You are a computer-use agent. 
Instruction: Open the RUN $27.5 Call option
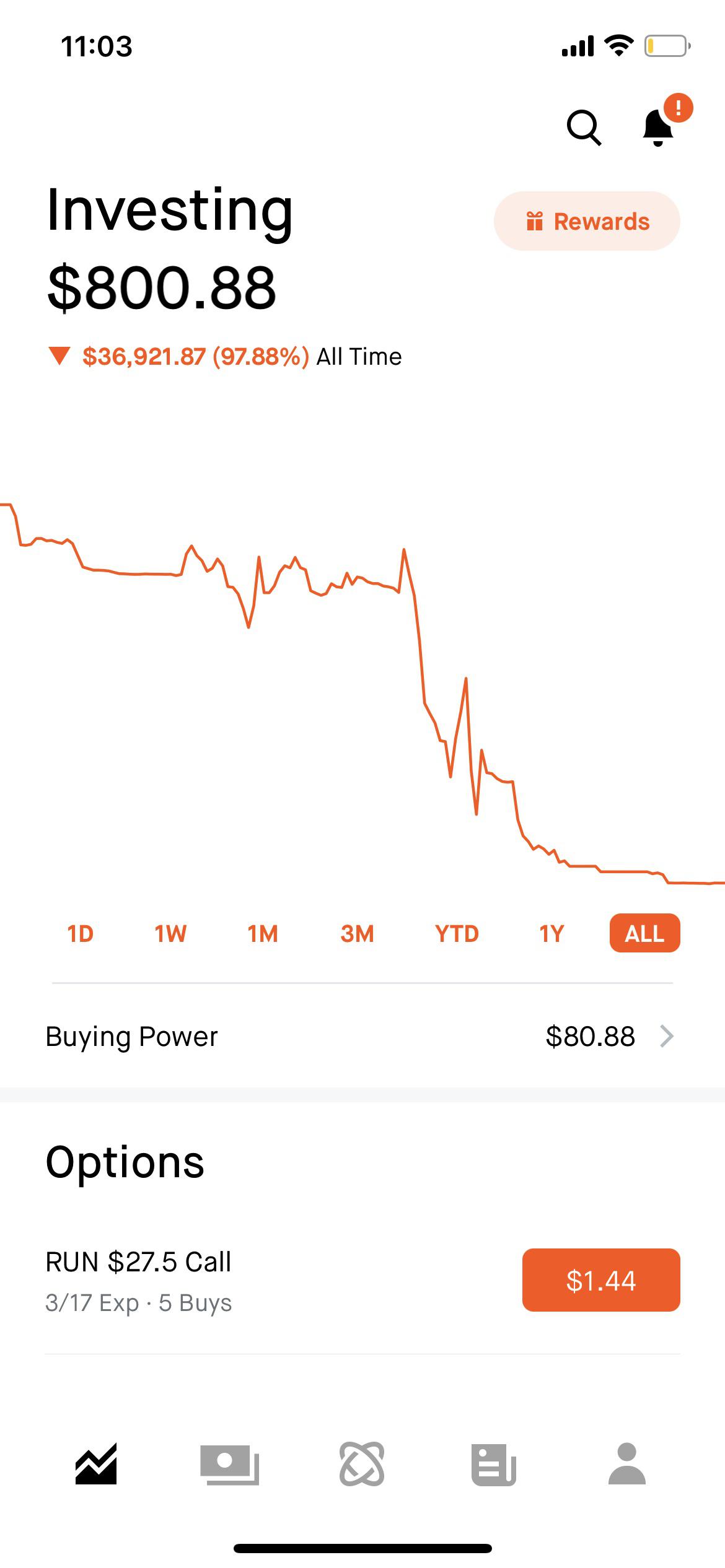[x=139, y=1279]
